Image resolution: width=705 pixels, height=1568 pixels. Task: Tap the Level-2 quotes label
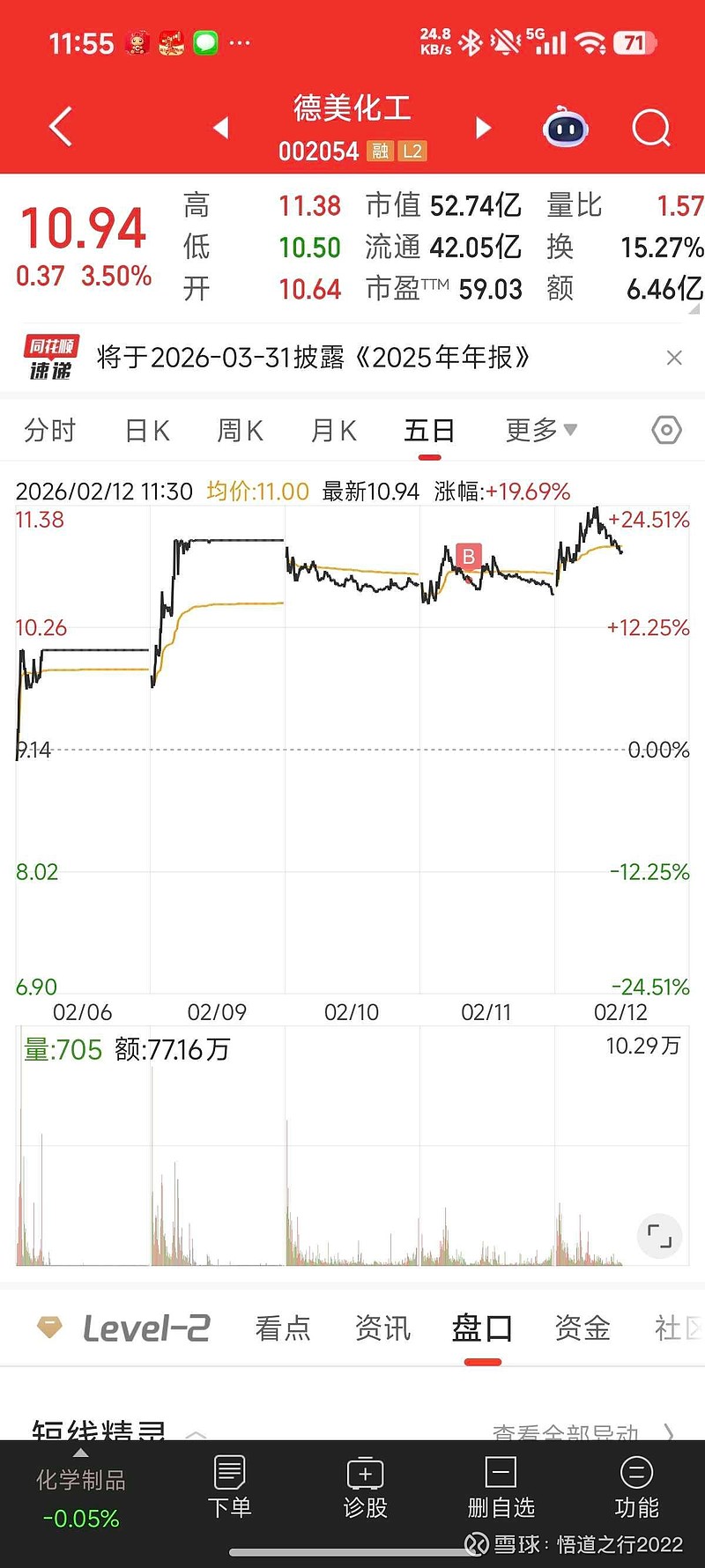pyautogui.click(x=146, y=1328)
